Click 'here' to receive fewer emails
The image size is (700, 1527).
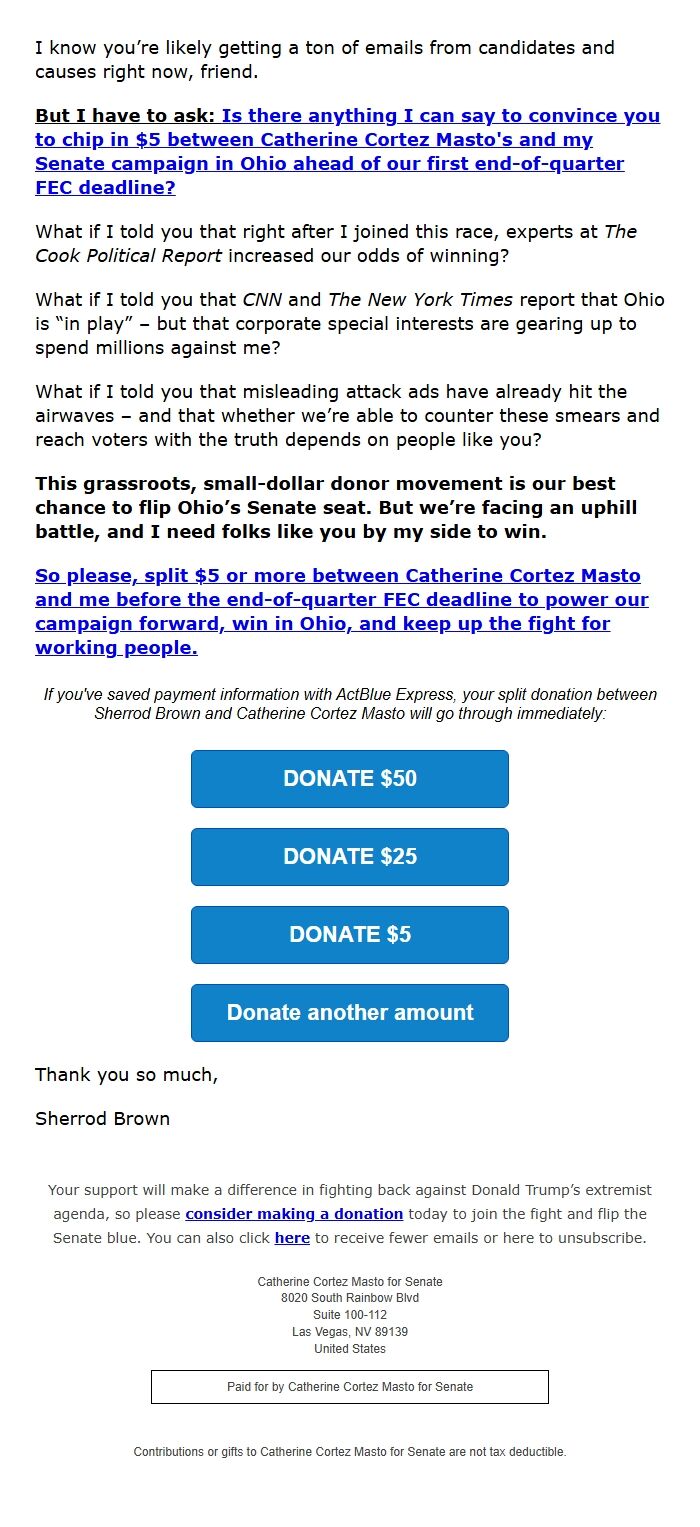coord(292,1238)
